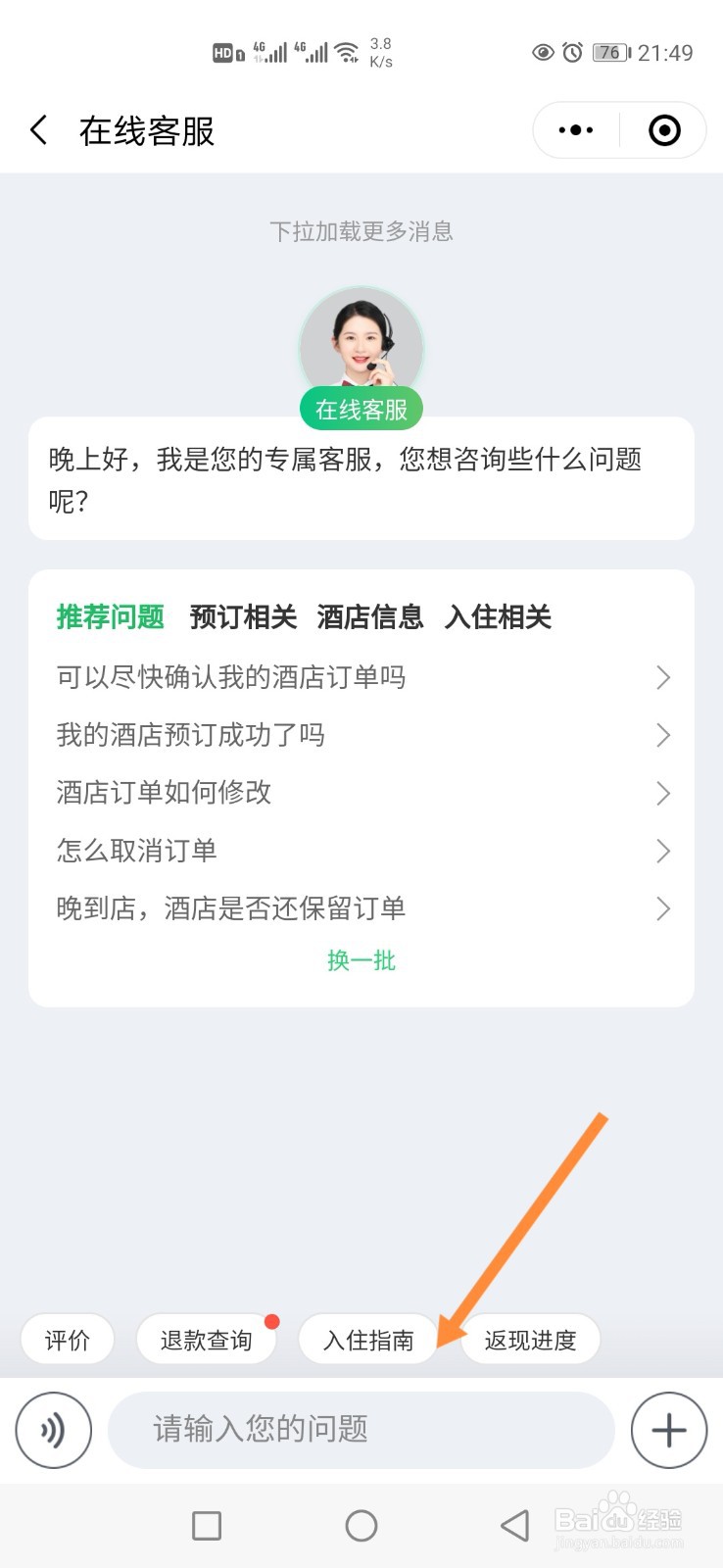
Task: Expand question 可以尽快确认我的酒店订单吗
Action: pos(361,677)
